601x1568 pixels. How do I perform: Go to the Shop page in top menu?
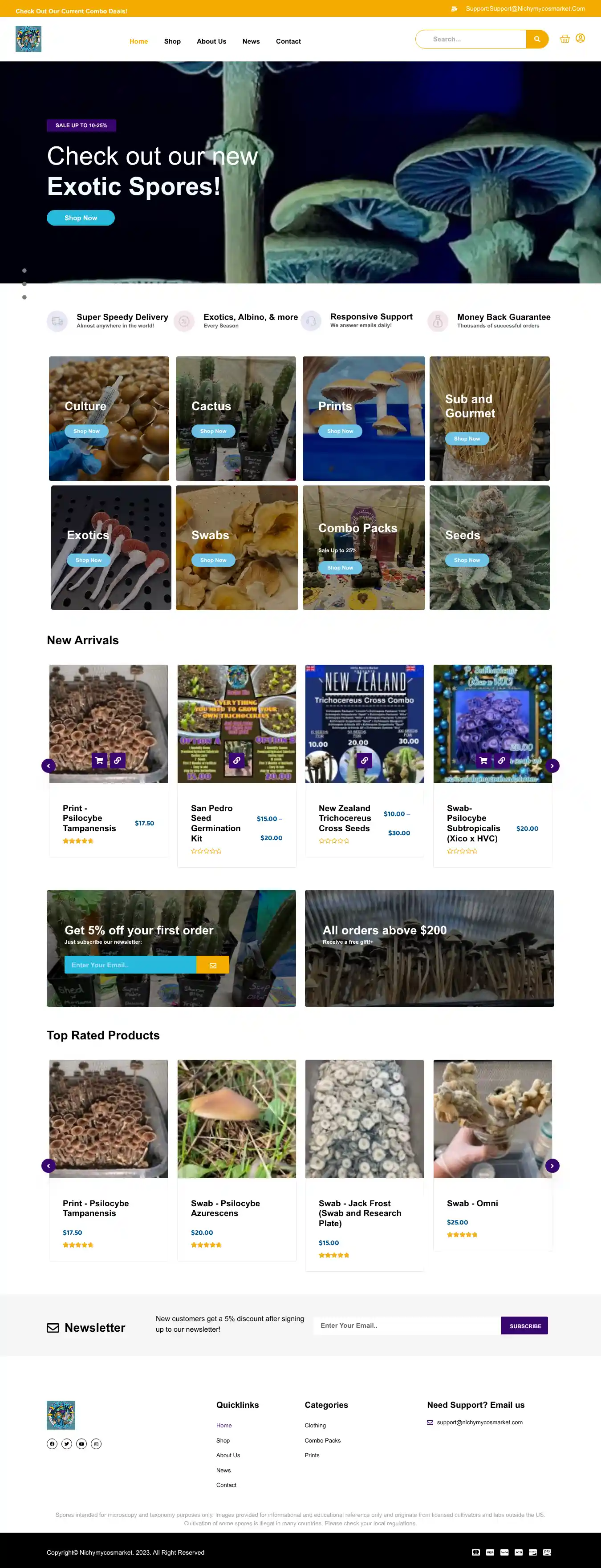click(172, 41)
